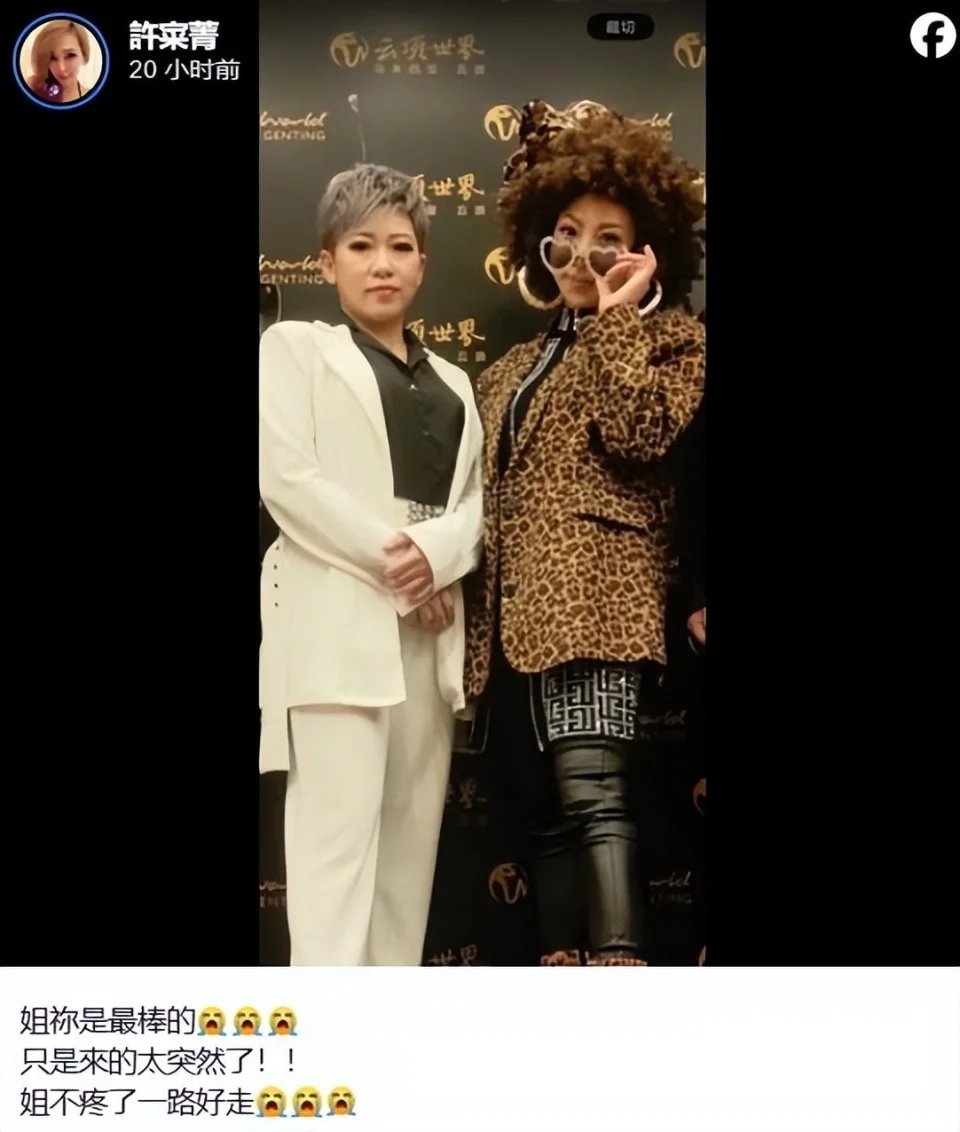Image resolution: width=960 pixels, height=1132 pixels.
Task: Tap the 截切 crop button on the photo
Action: (x=621, y=25)
